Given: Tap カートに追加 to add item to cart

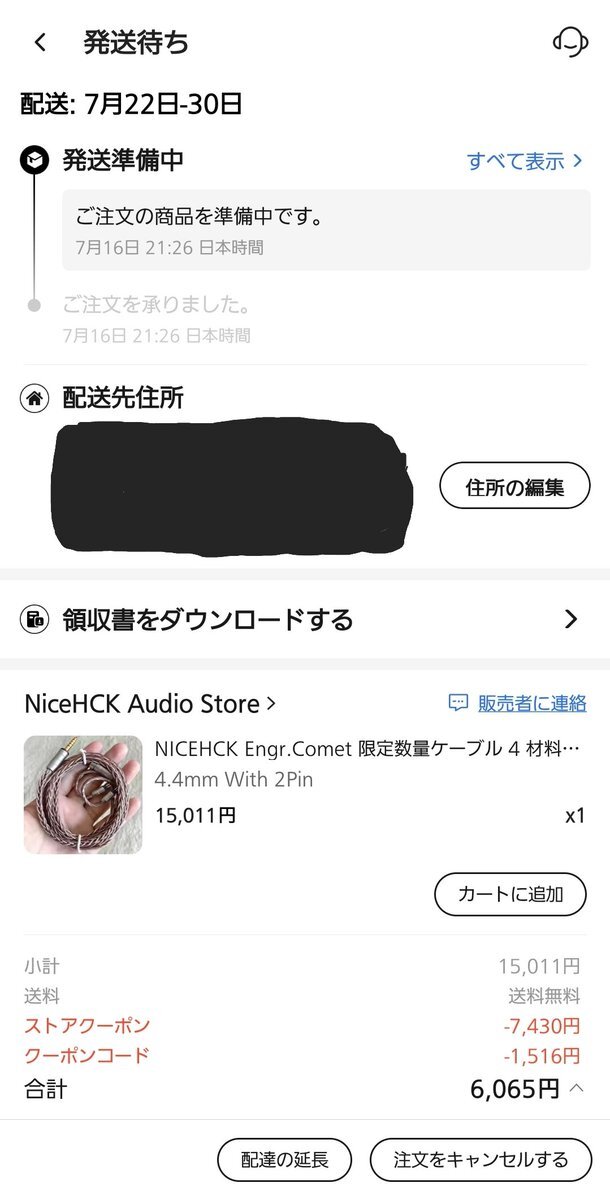Looking at the screenshot, I should 511,893.
